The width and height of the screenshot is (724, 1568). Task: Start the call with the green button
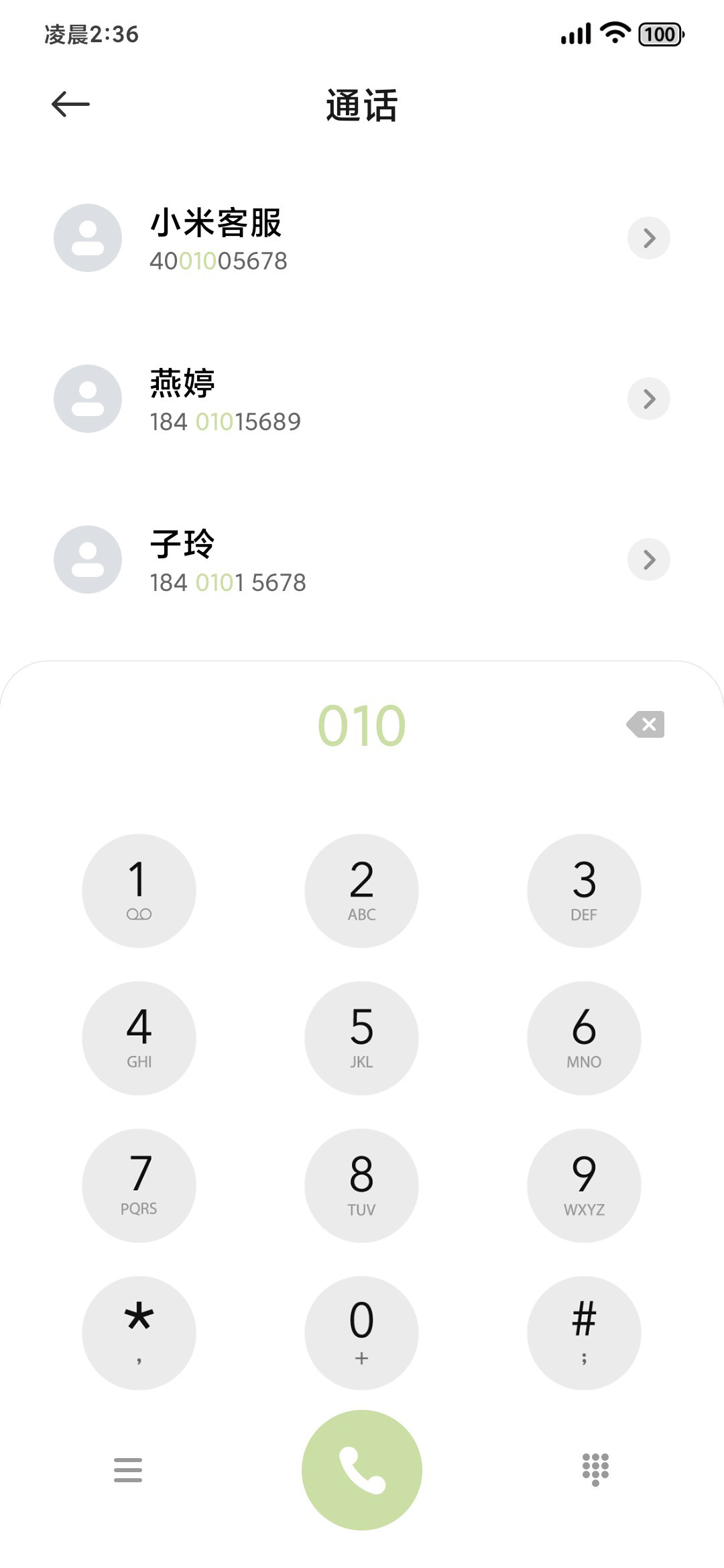click(362, 1470)
